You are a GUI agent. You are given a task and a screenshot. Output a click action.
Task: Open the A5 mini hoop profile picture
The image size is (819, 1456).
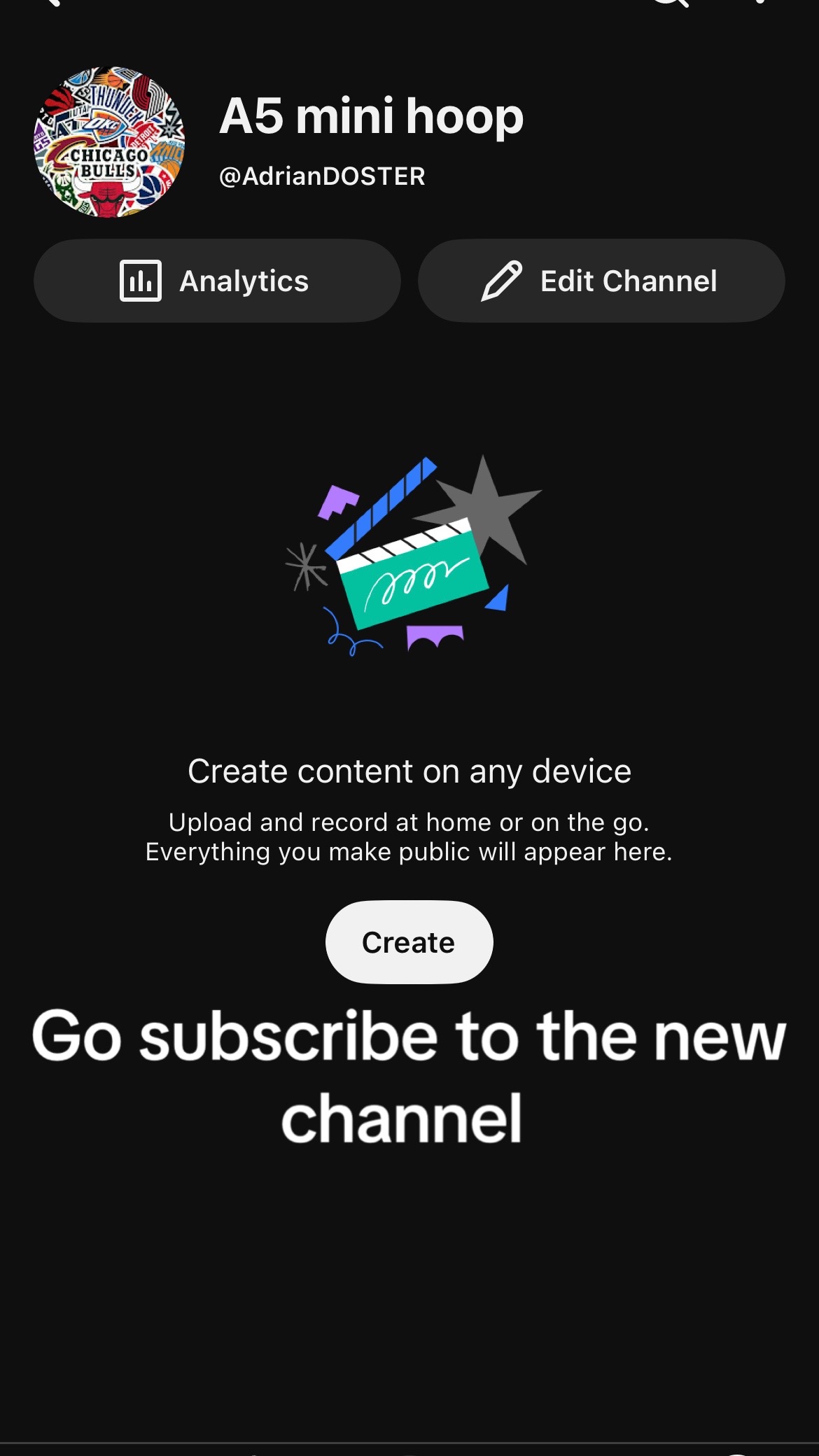(x=109, y=142)
